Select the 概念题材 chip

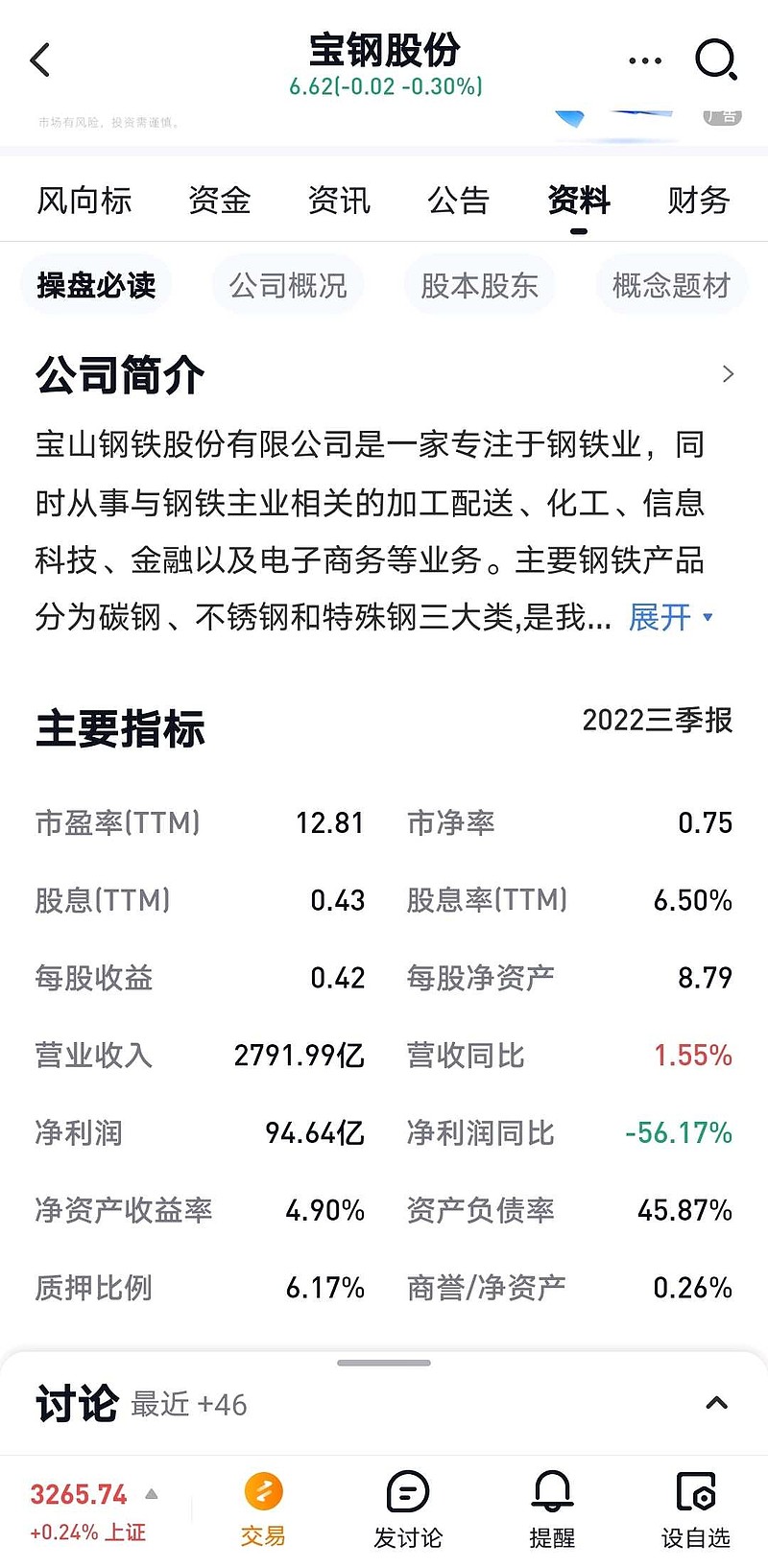pyautogui.click(x=671, y=285)
